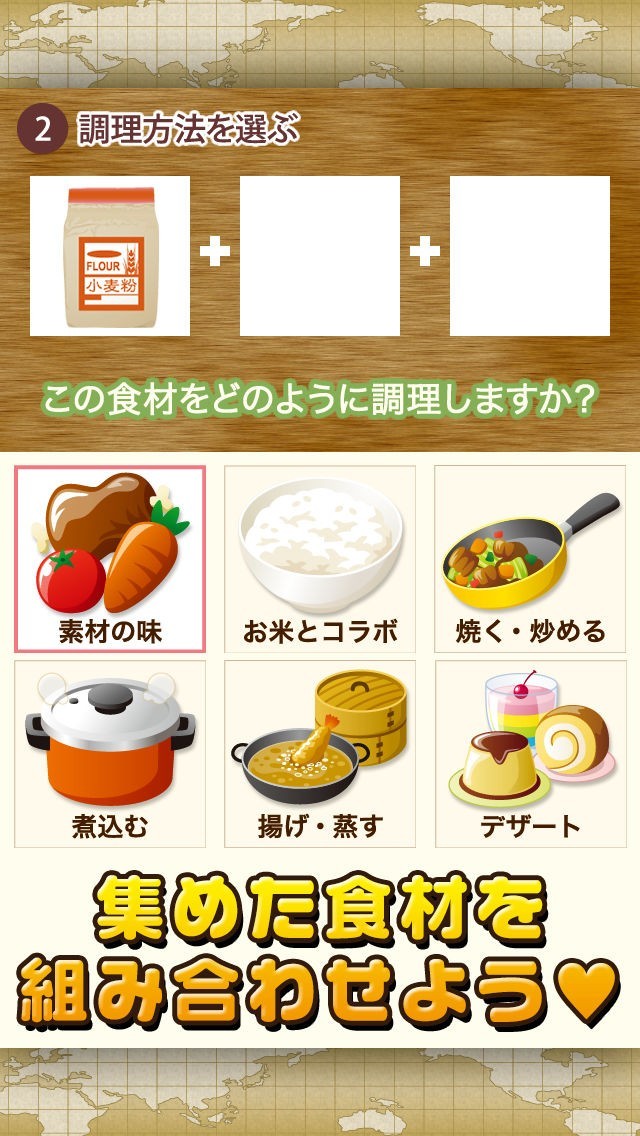Select 煮込む stew pot method
Screen dimensions: 640x1136
click(x=110, y=754)
